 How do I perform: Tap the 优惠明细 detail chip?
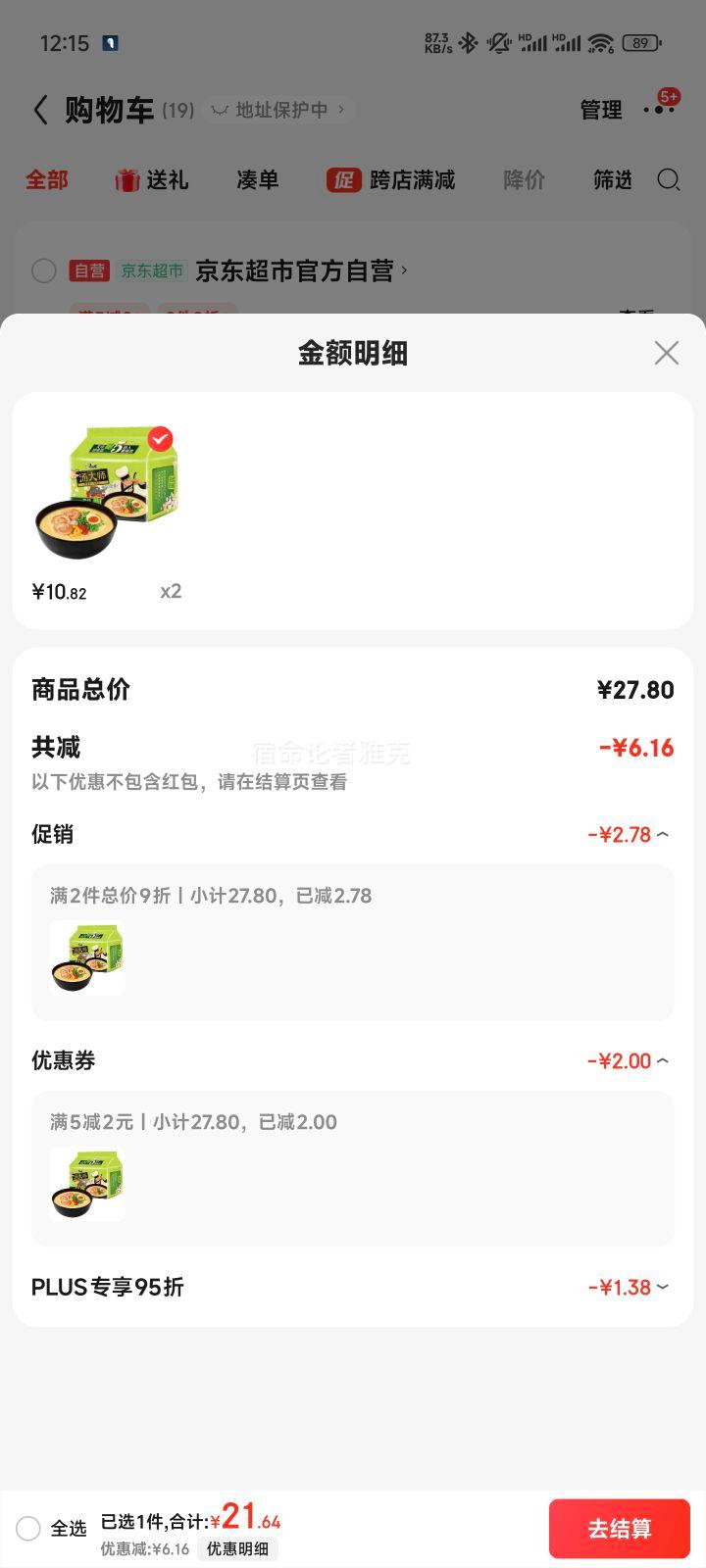click(238, 1549)
